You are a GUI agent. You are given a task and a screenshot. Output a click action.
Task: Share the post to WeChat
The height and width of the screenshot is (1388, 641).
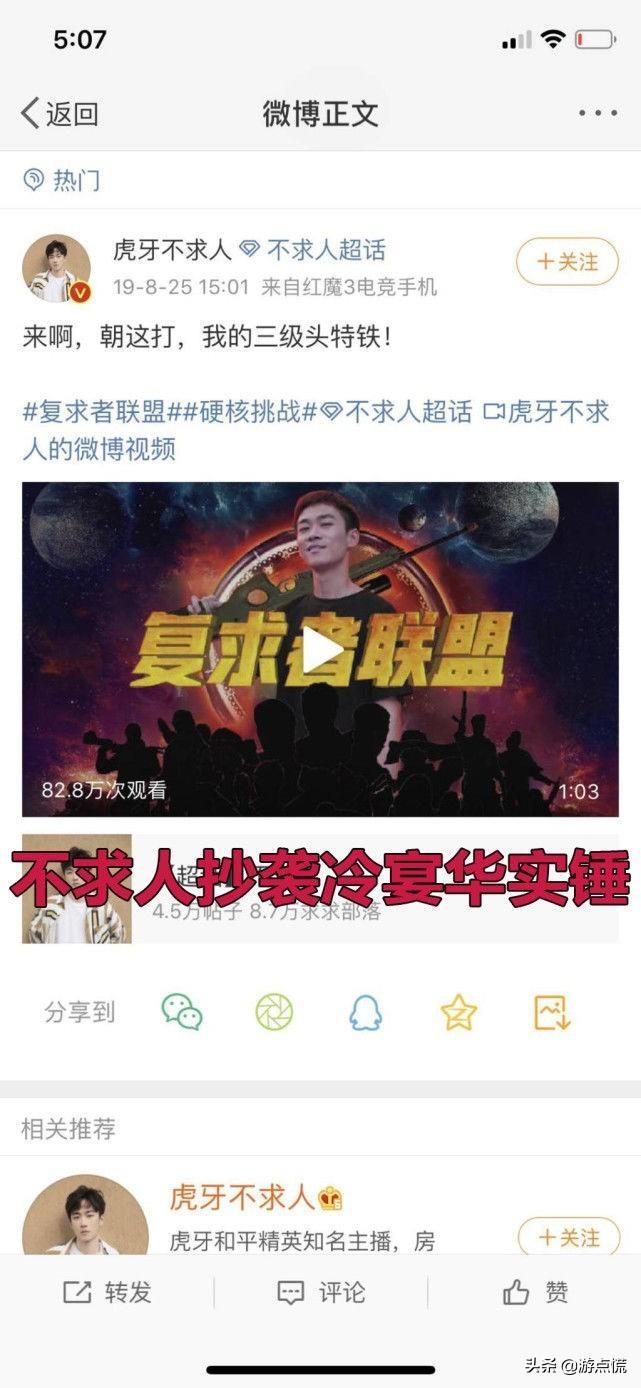182,1013
